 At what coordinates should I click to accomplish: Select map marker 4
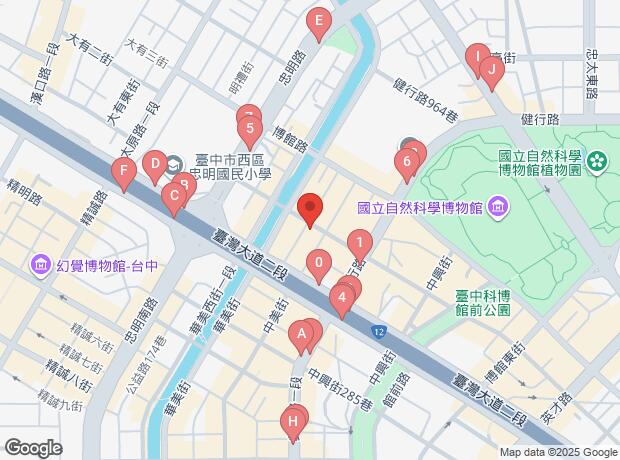click(342, 297)
